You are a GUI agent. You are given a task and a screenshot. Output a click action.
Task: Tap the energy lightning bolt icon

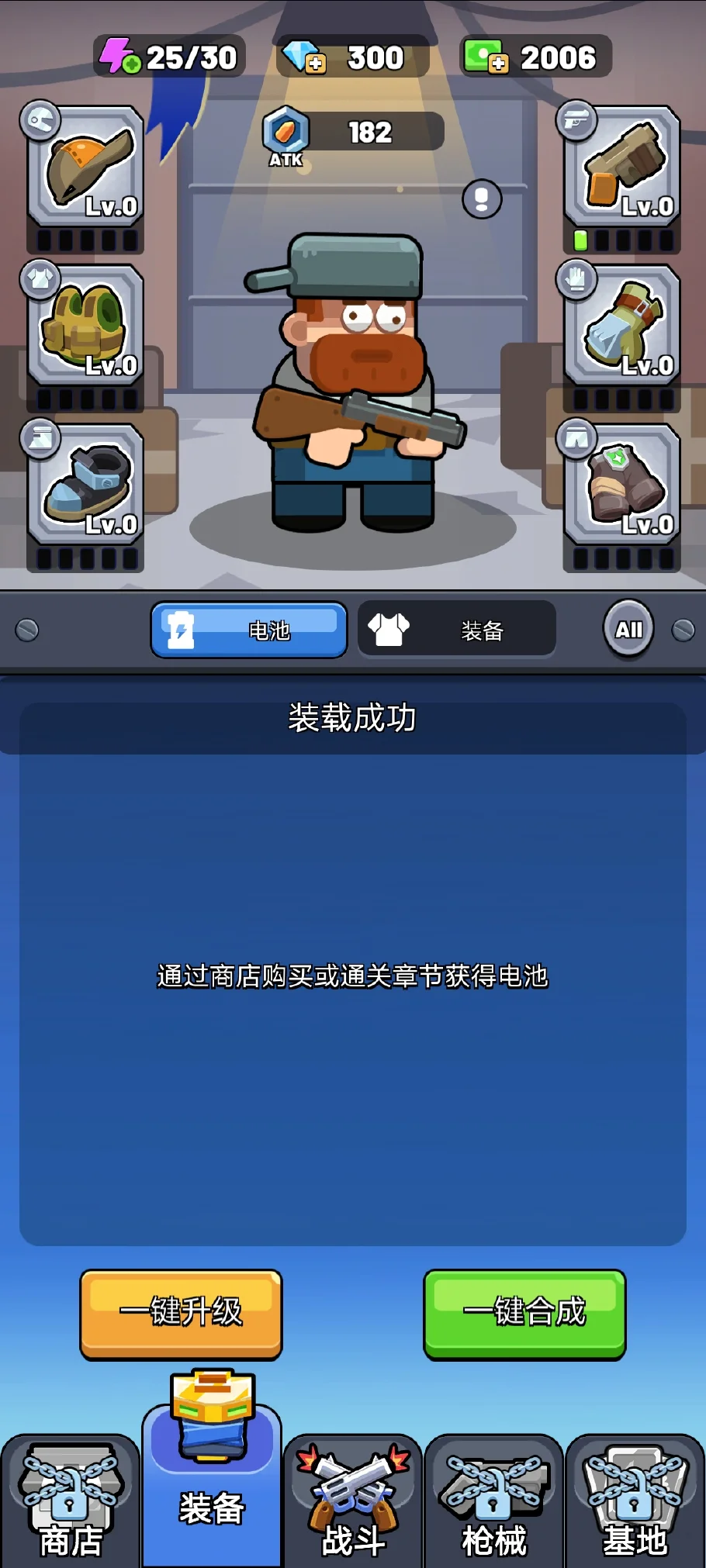(x=118, y=56)
